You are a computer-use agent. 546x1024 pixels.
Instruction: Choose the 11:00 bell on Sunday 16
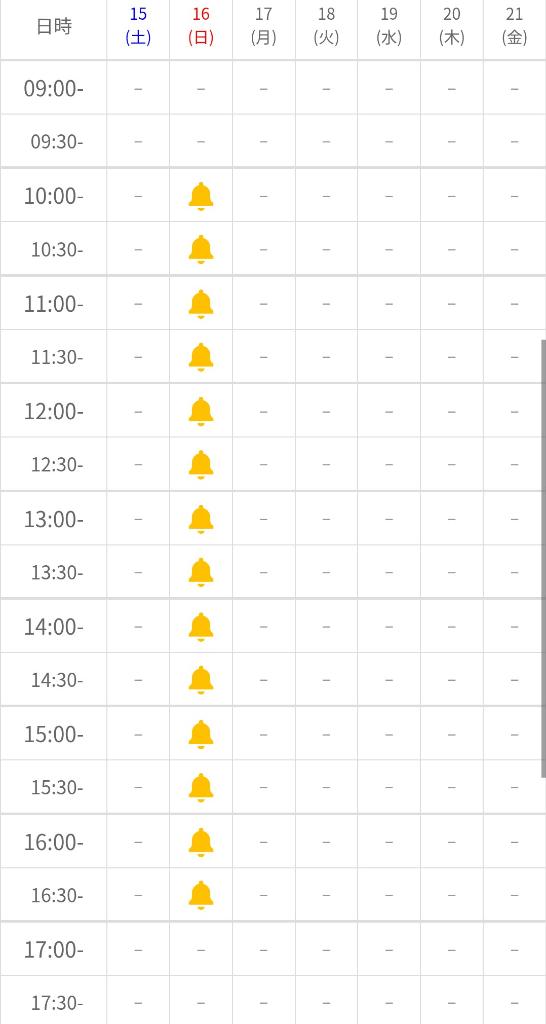pyautogui.click(x=201, y=304)
